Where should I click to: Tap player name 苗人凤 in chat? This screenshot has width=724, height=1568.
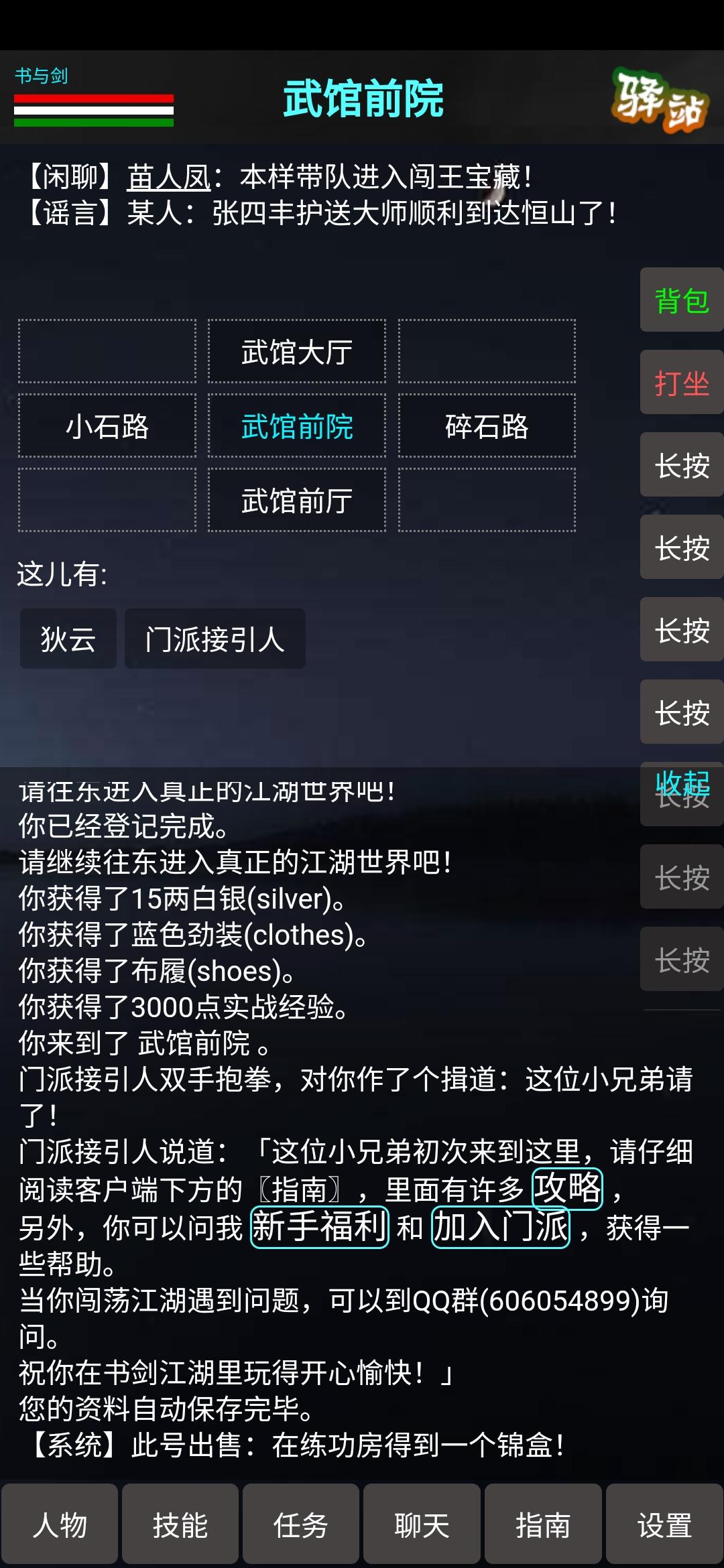[169, 178]
